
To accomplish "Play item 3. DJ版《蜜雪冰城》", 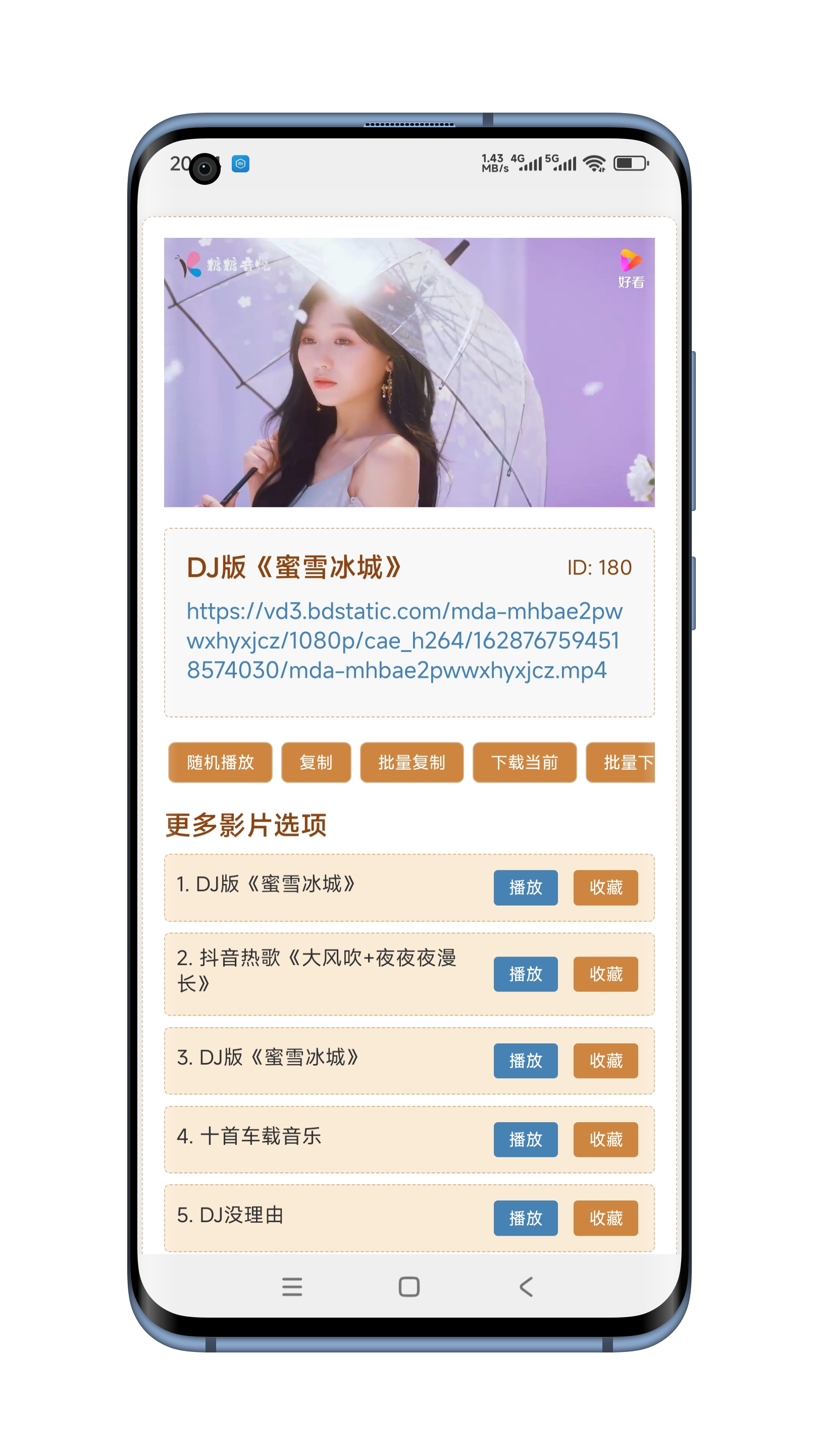I will [525, 1061].
